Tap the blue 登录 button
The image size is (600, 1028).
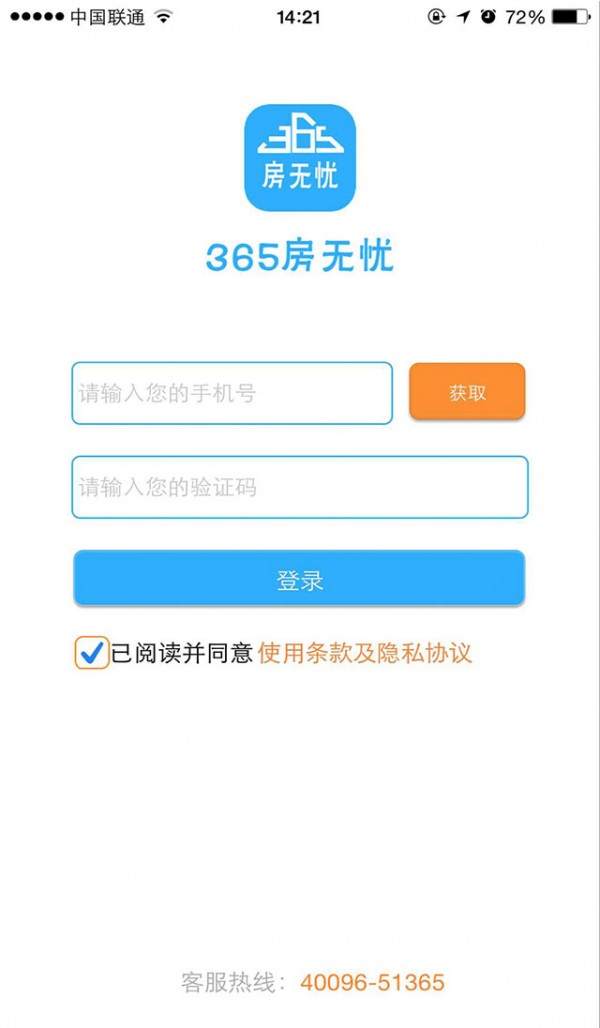pos(299,579)
